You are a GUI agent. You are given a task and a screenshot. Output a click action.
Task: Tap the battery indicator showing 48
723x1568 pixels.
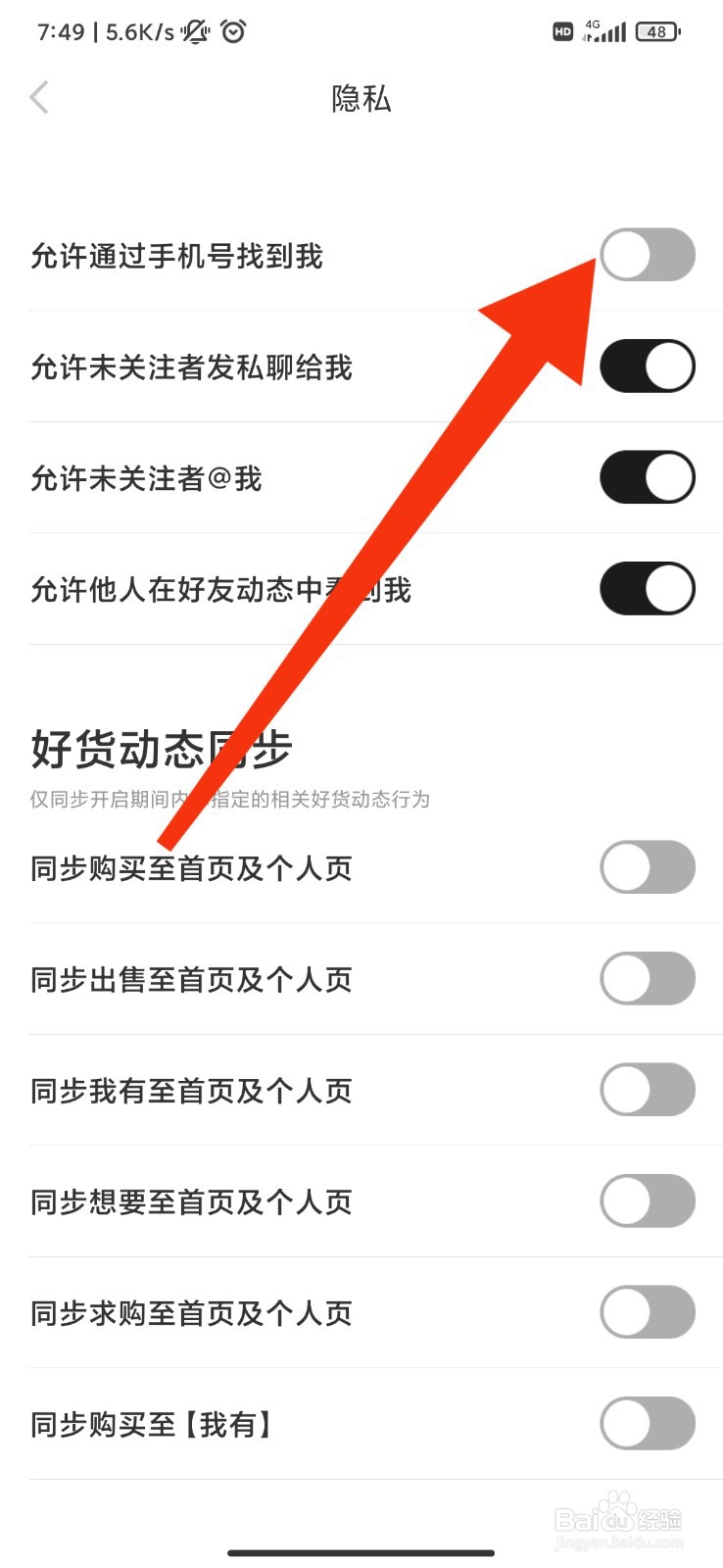(x=656, y=31)
